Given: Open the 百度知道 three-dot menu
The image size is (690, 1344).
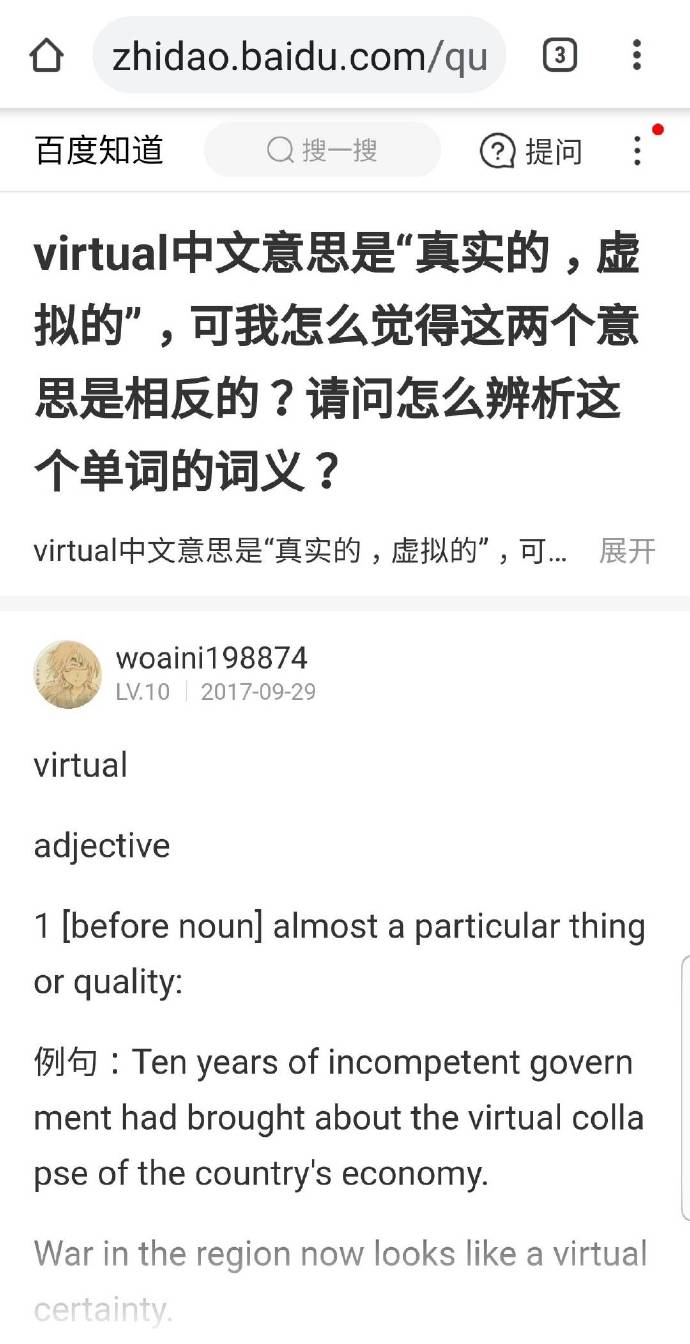Looking at the screenshot, I should 637,151.
